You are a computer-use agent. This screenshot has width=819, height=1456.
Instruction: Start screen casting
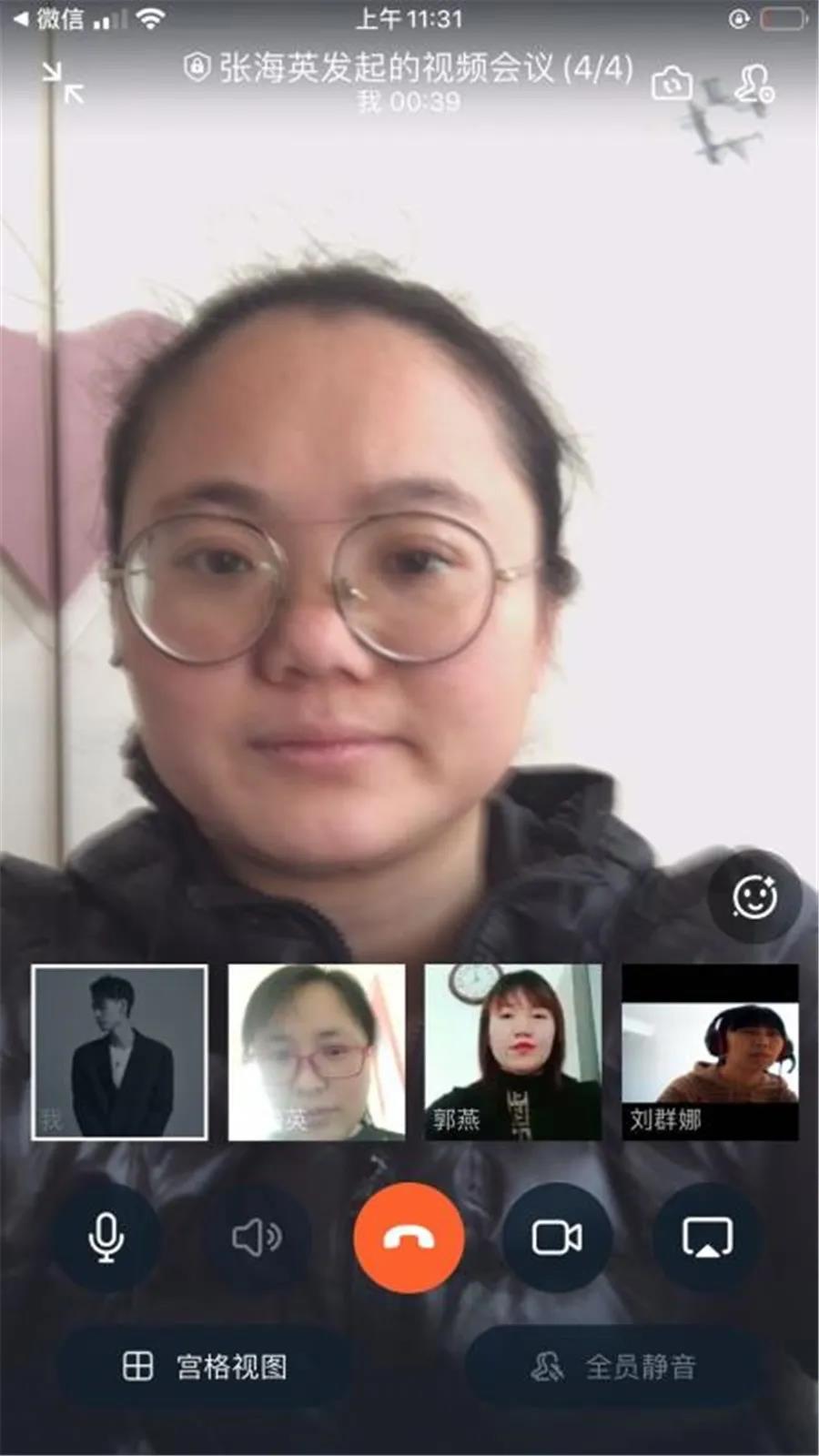tap(707, 1238)
